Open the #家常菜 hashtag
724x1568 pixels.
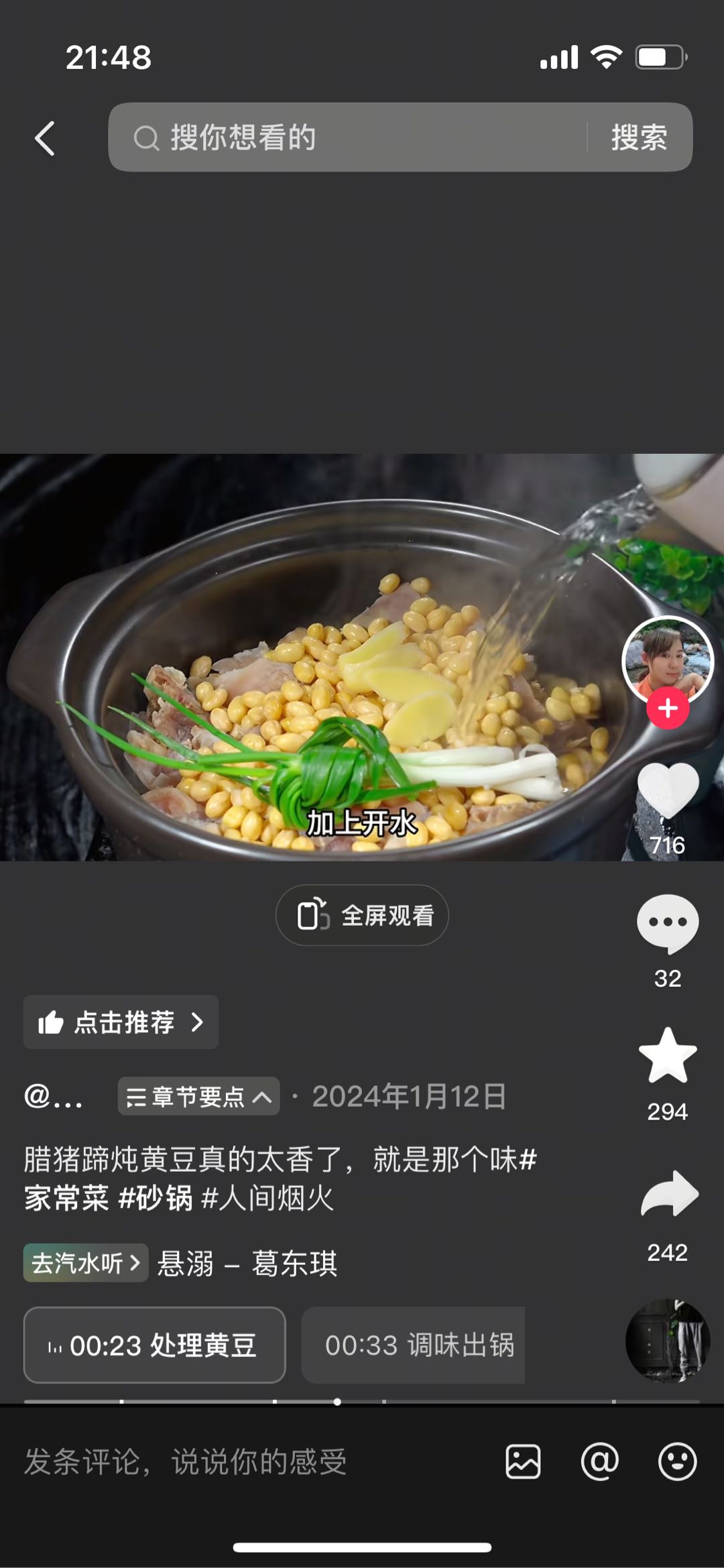[66, 1198]
